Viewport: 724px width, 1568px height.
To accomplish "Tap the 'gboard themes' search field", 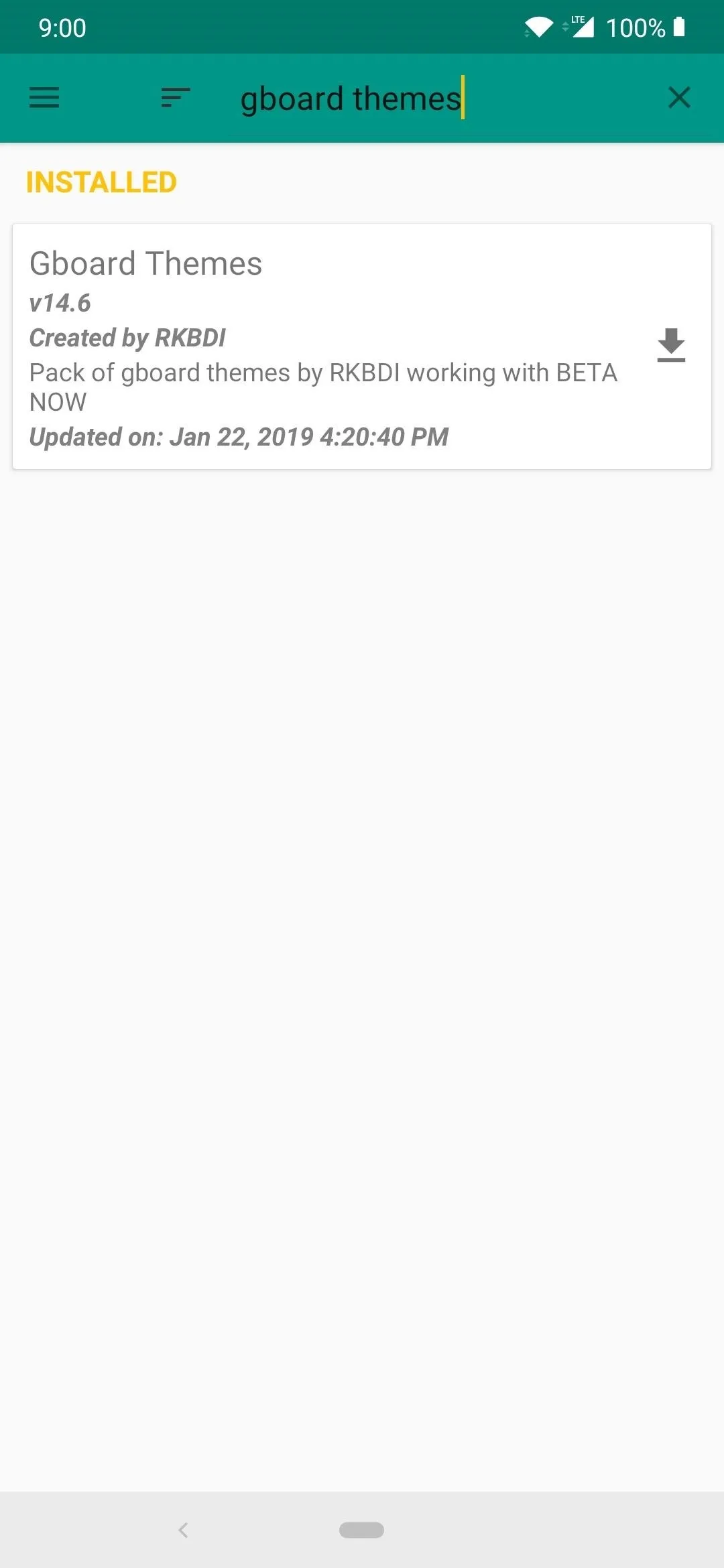I will (436, 99).
